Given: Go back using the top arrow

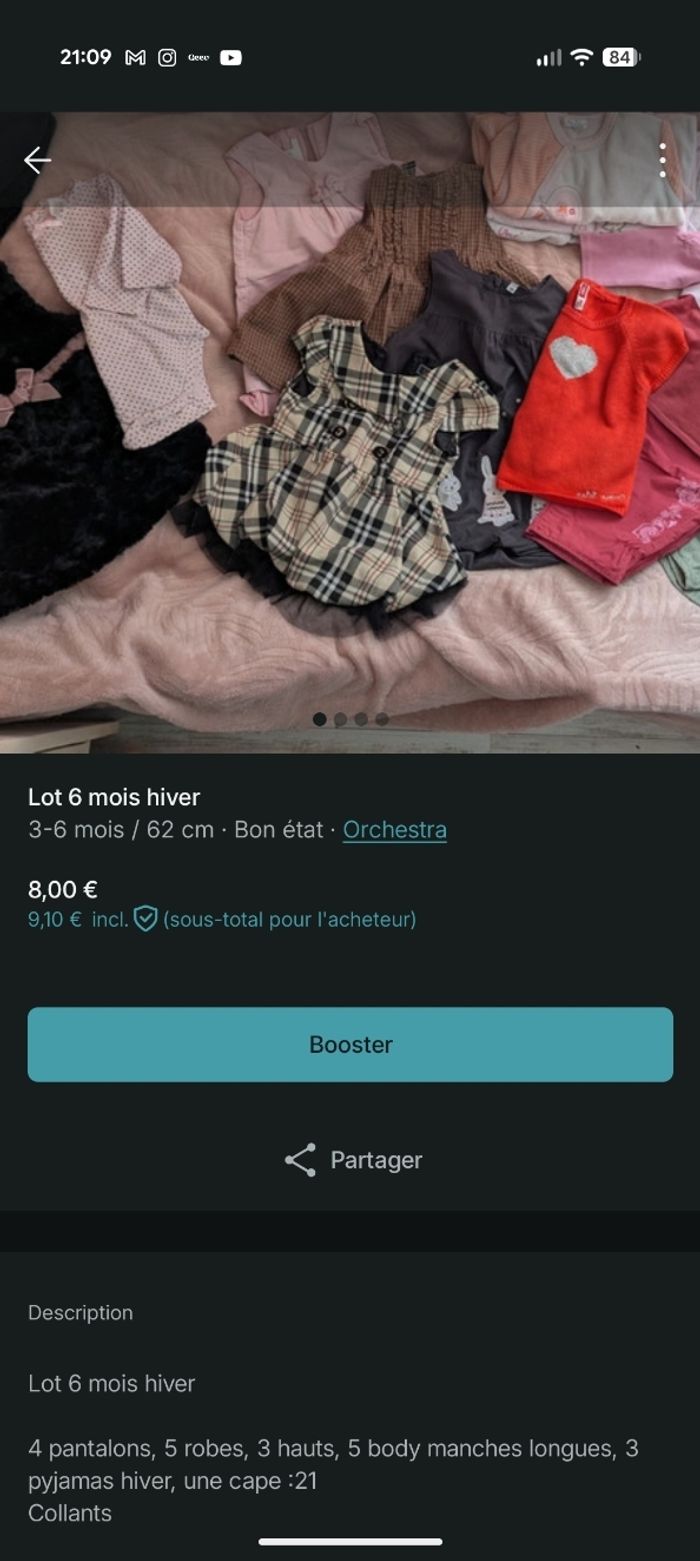Looking at the screenshot, I should [38, 160].
